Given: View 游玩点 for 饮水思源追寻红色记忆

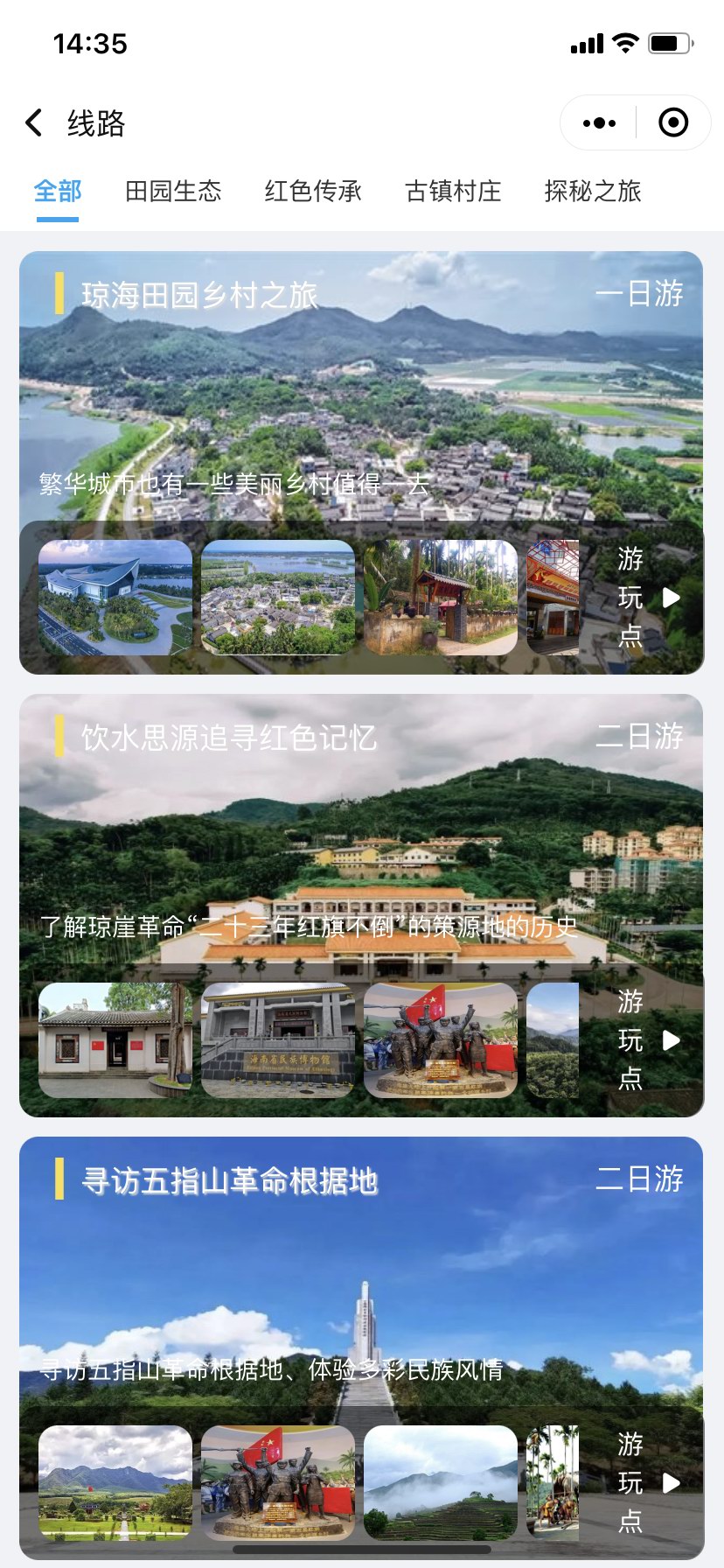Looking at the screenshot, I should pos(647,1040).
